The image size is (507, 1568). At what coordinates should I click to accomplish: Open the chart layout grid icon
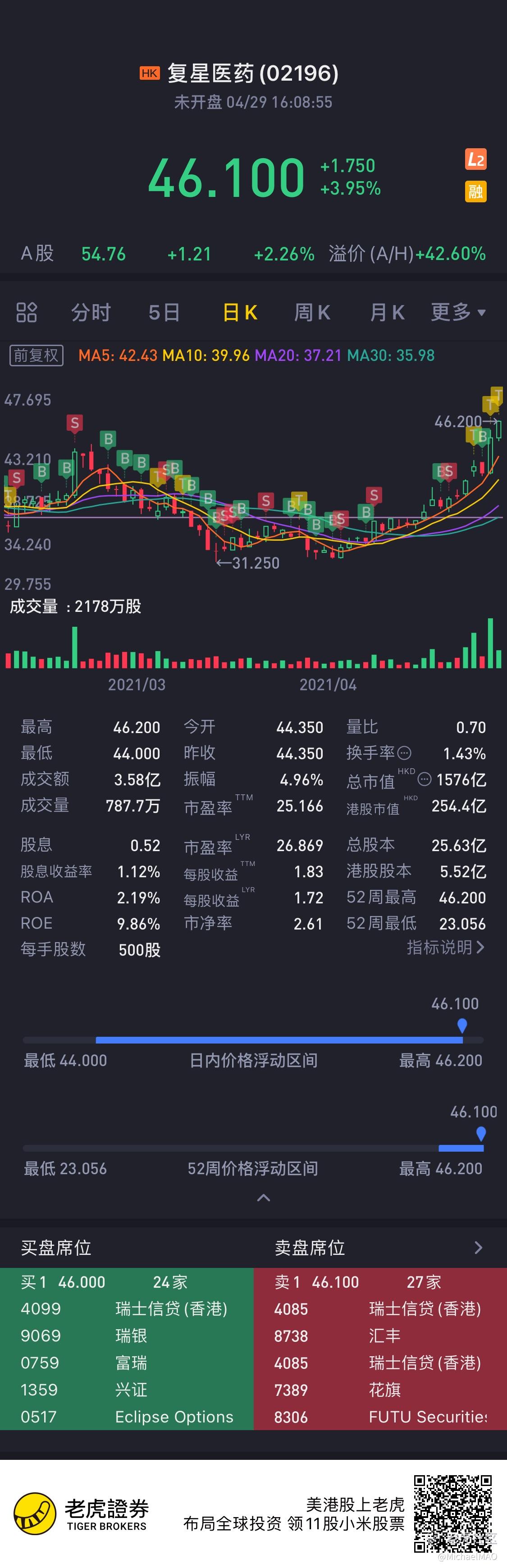(x=27, y=312)
